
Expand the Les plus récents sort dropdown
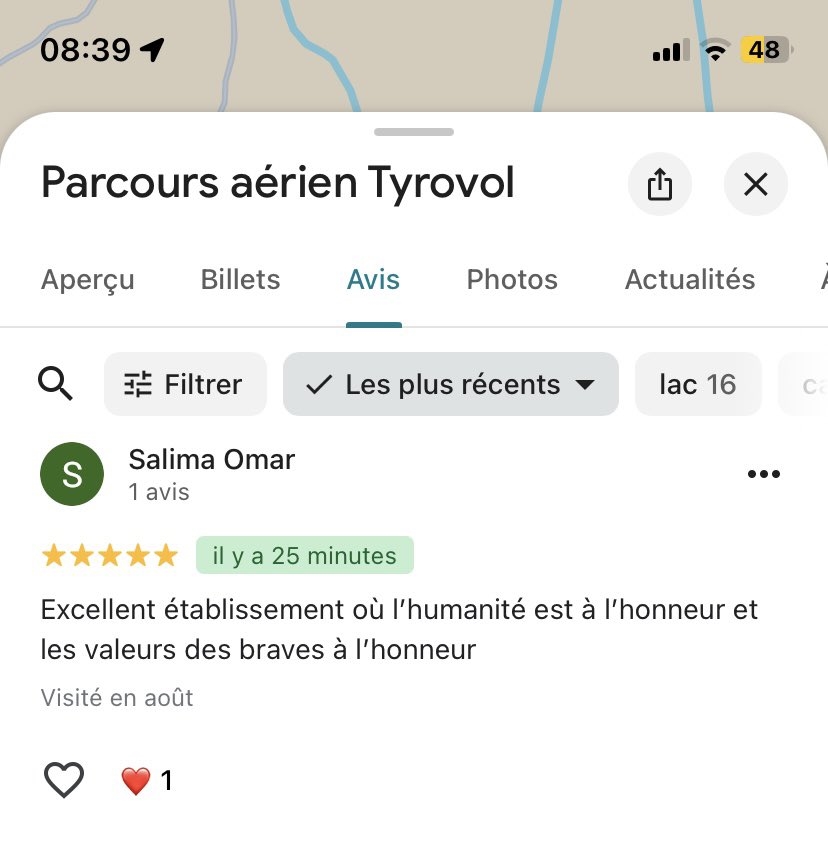click(451, 384)
